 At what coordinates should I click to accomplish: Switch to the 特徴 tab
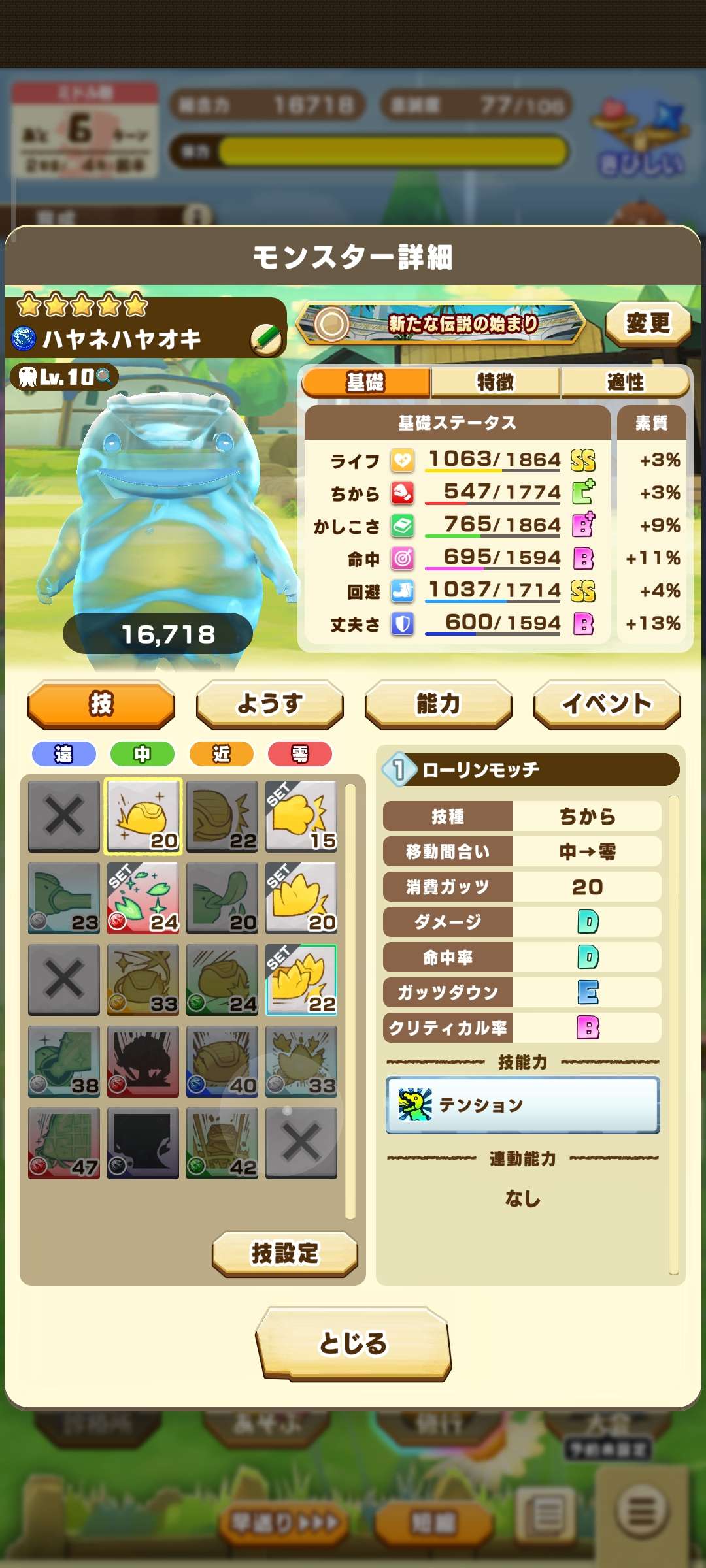(496, 382)
